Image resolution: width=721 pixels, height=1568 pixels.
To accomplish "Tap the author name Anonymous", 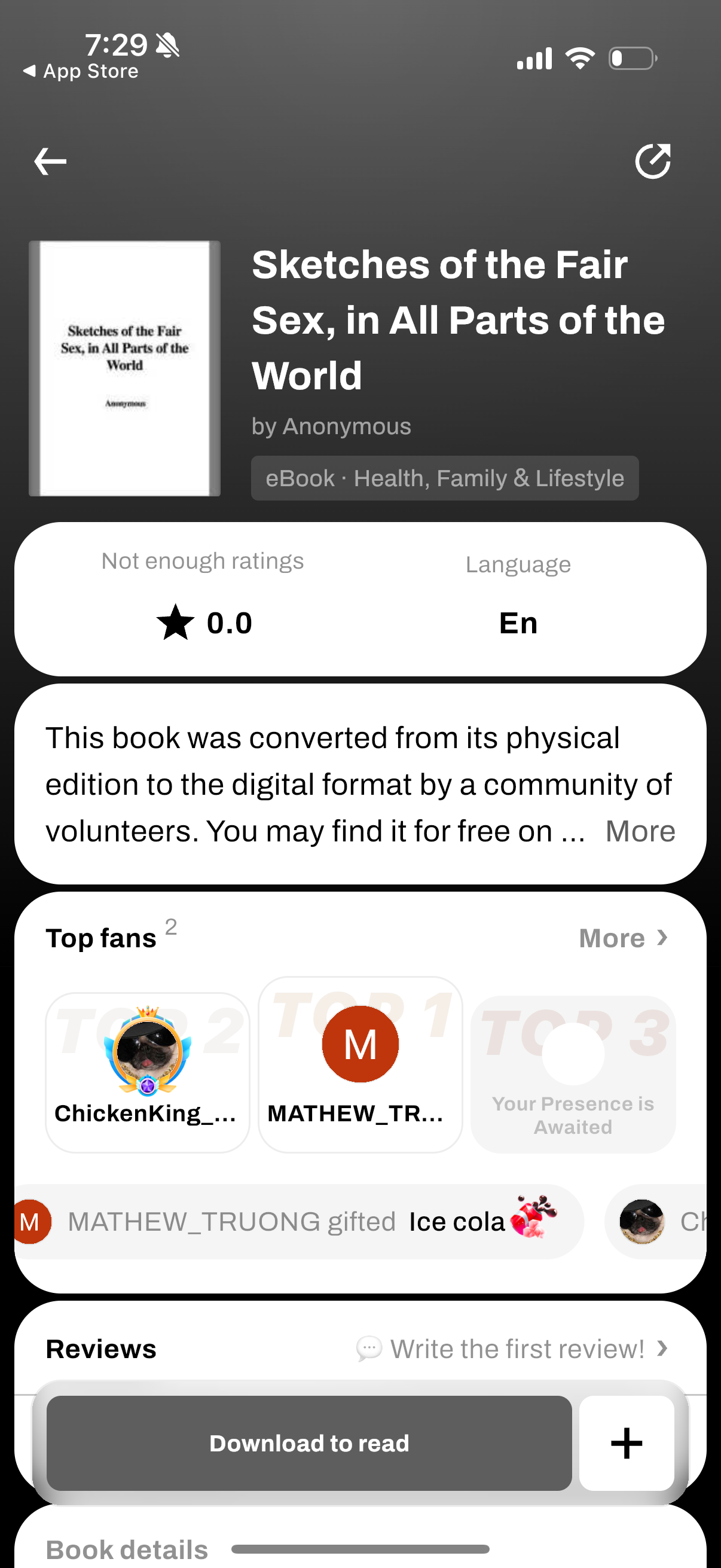I will [332, 426].
